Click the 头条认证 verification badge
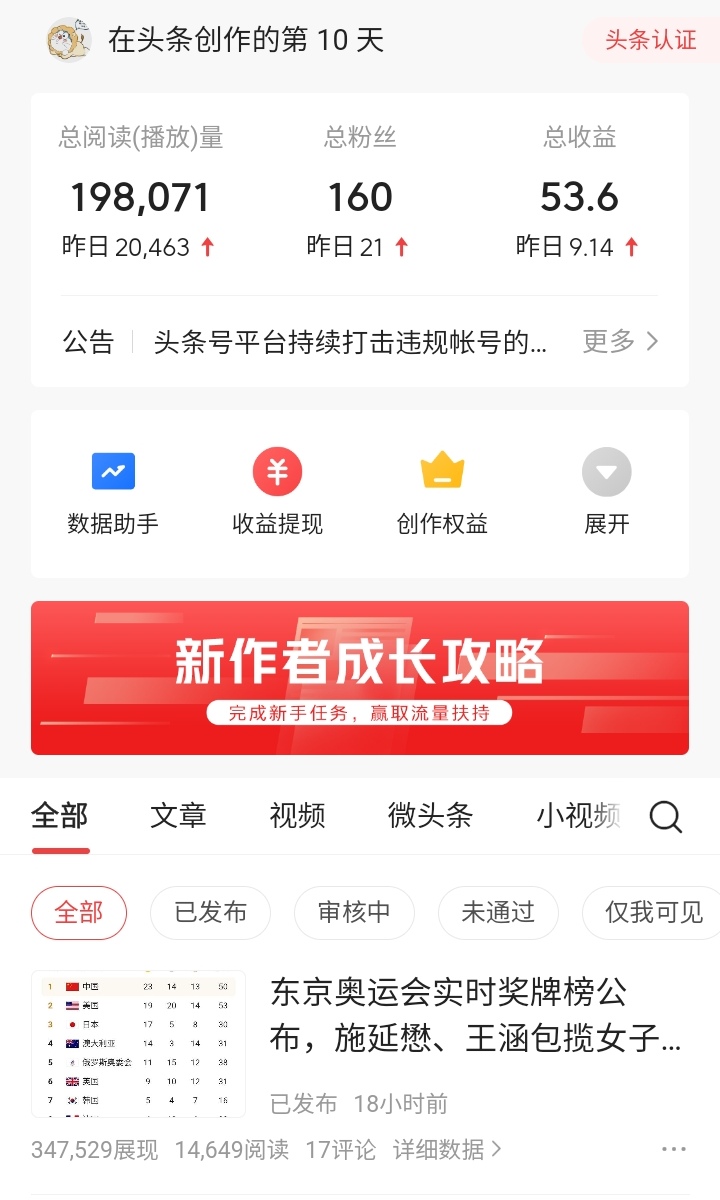This screenshot has width=720, height=1200. [x=649, y=41]
